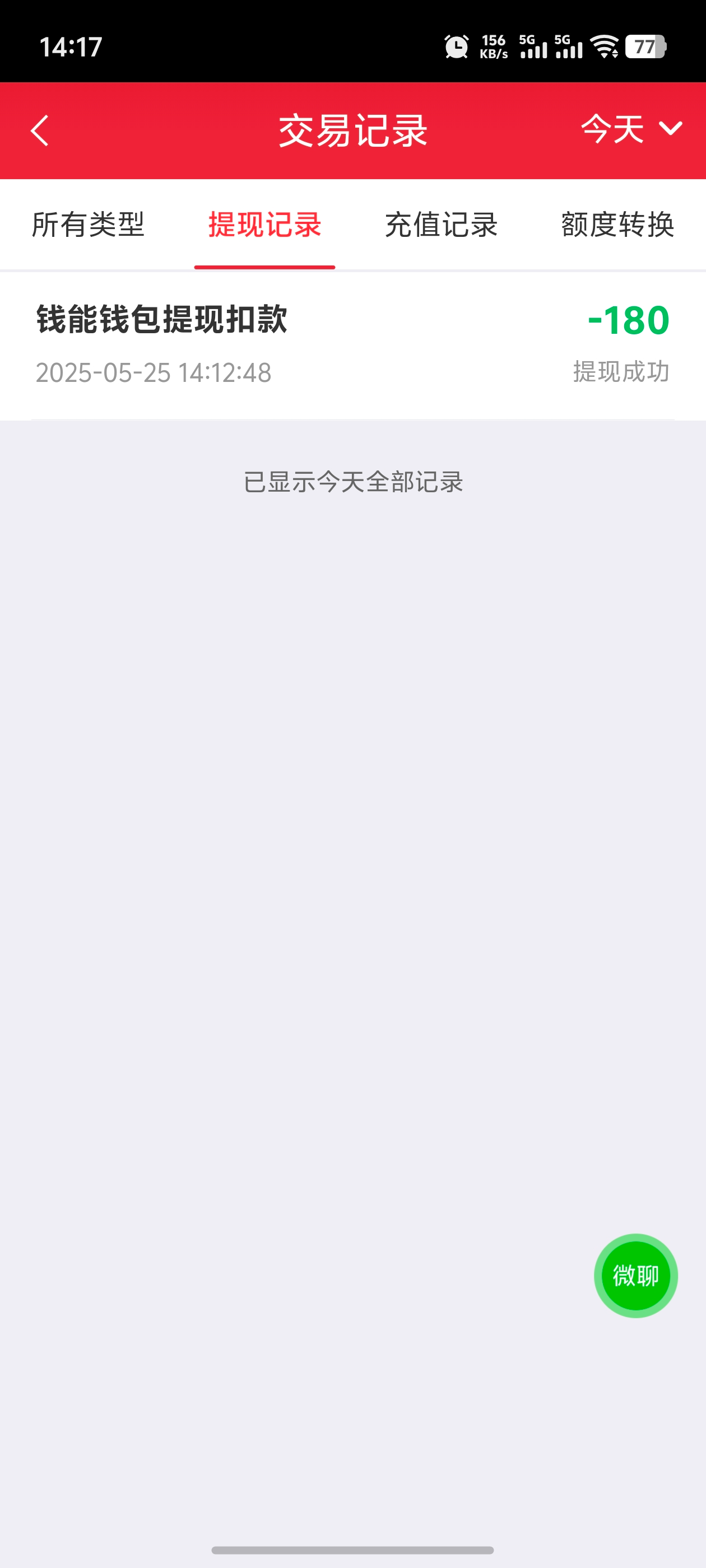Tap the green 微聊 floating button
This screenshot has width=706, height=1568.
pos(635,1275)
